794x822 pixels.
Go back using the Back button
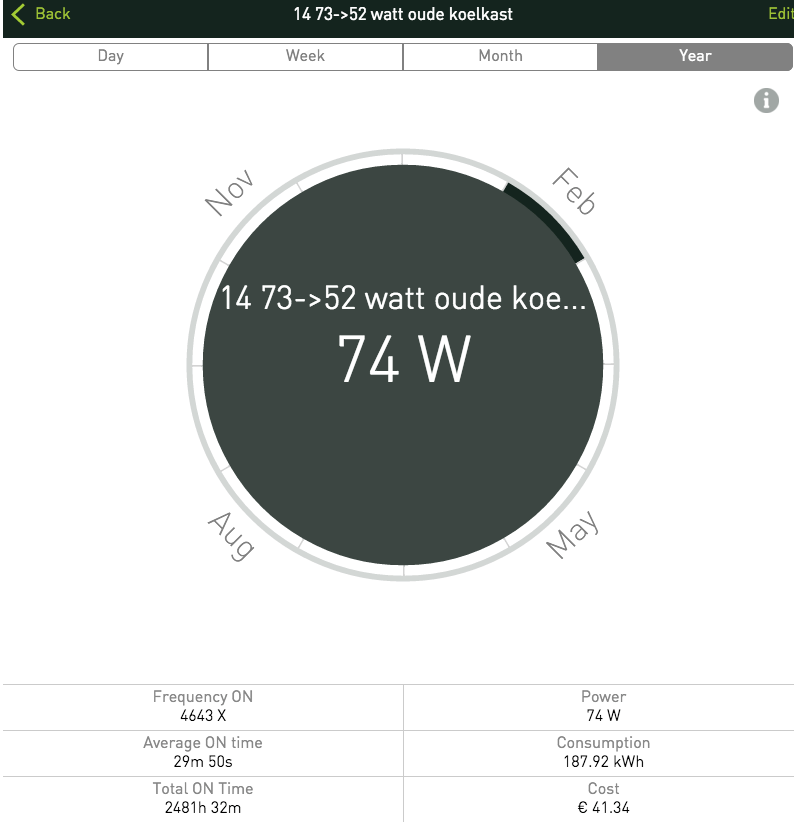(40, 14)
